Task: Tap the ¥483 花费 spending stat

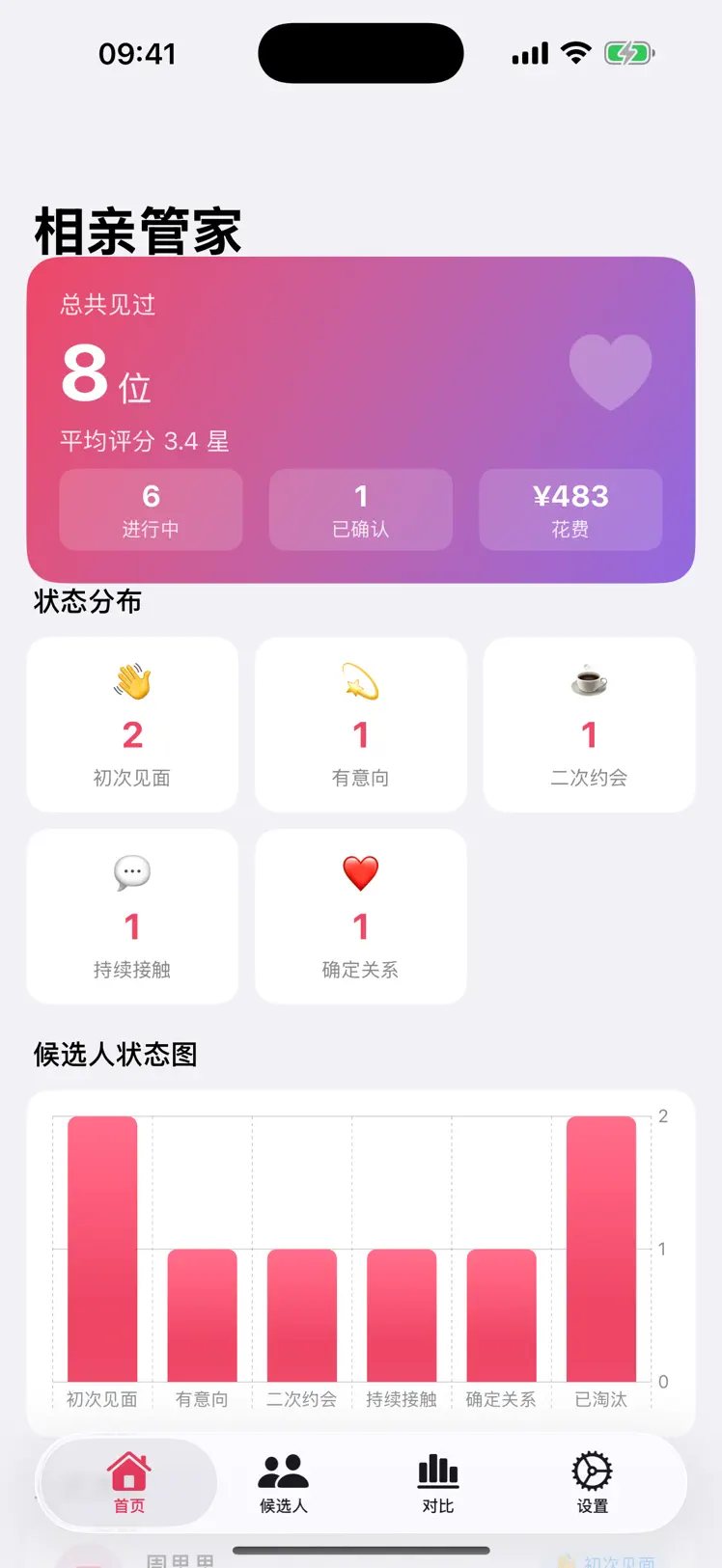Action: (569, 509)
